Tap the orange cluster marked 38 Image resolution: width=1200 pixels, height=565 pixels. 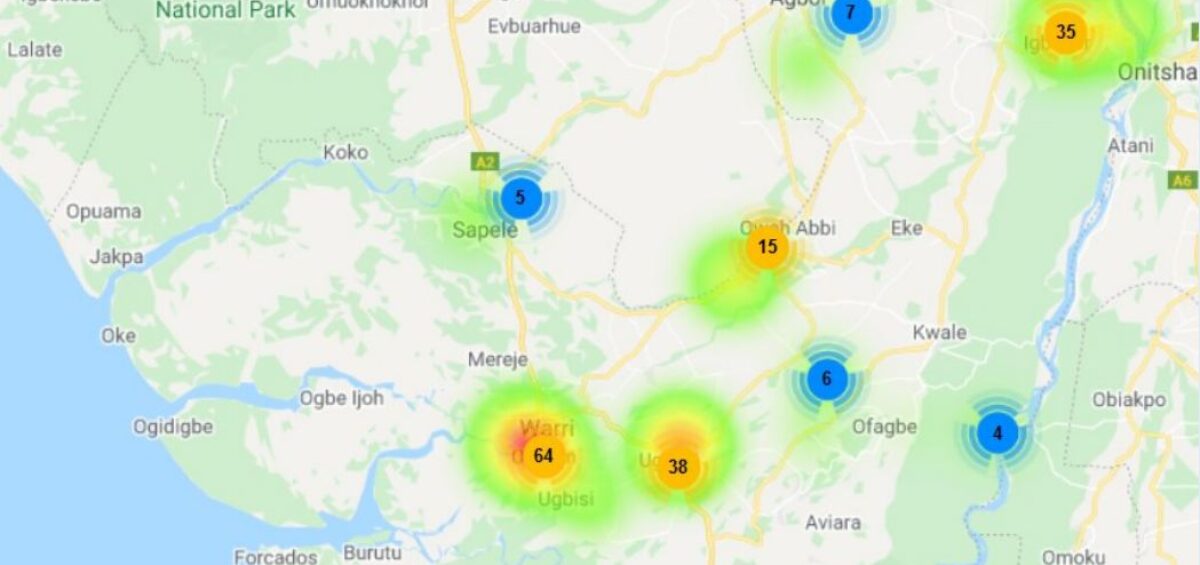click(678, 466)
